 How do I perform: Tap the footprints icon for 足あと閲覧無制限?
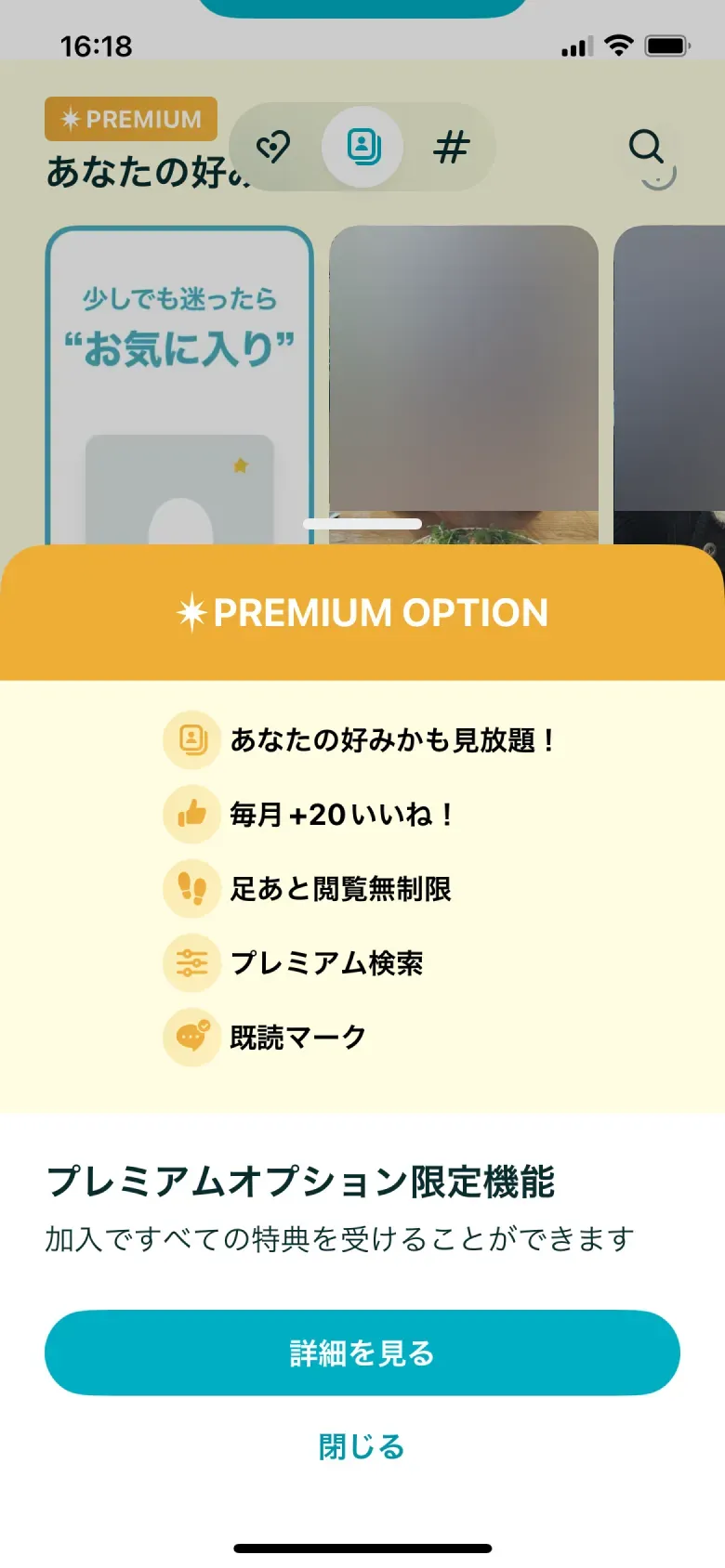191,889
